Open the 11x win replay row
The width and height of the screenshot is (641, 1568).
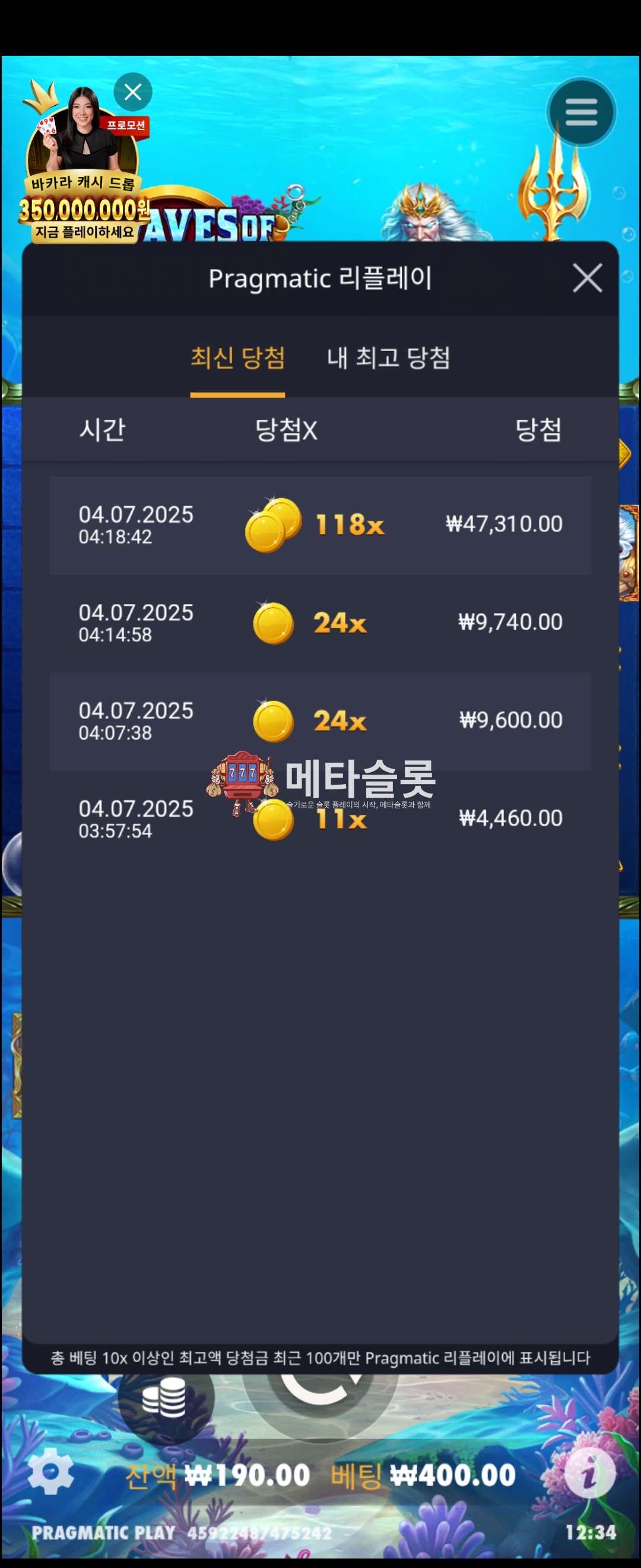(320, 818)
